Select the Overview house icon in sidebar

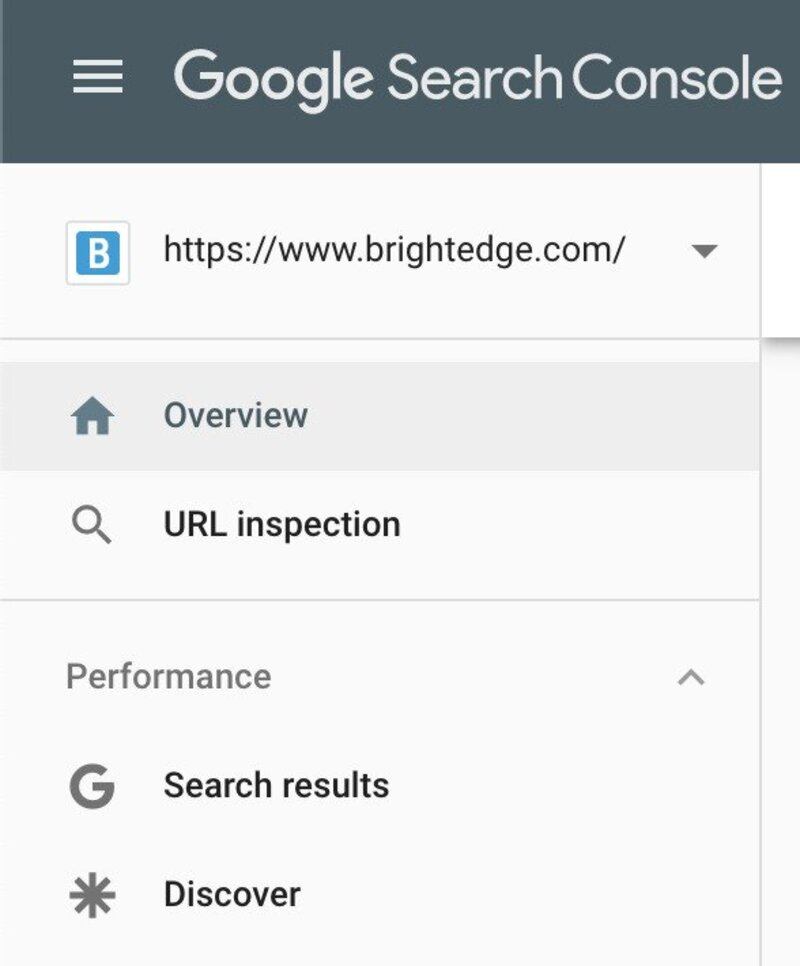92,415
